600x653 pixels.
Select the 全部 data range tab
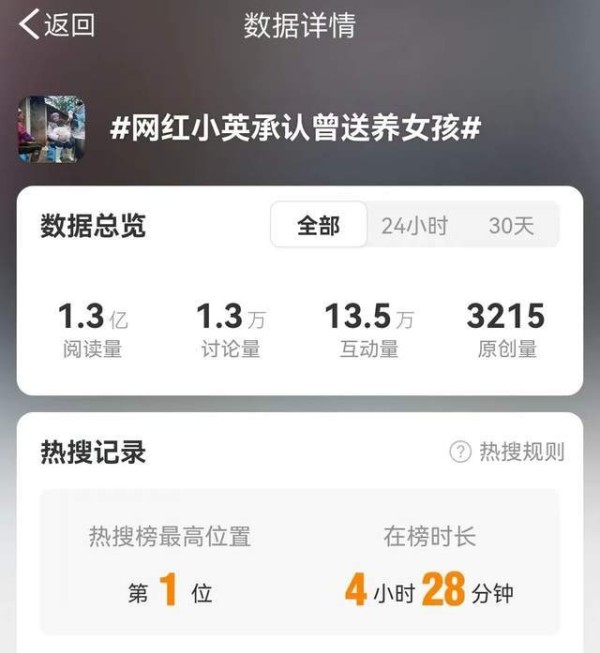click(318, 226)
